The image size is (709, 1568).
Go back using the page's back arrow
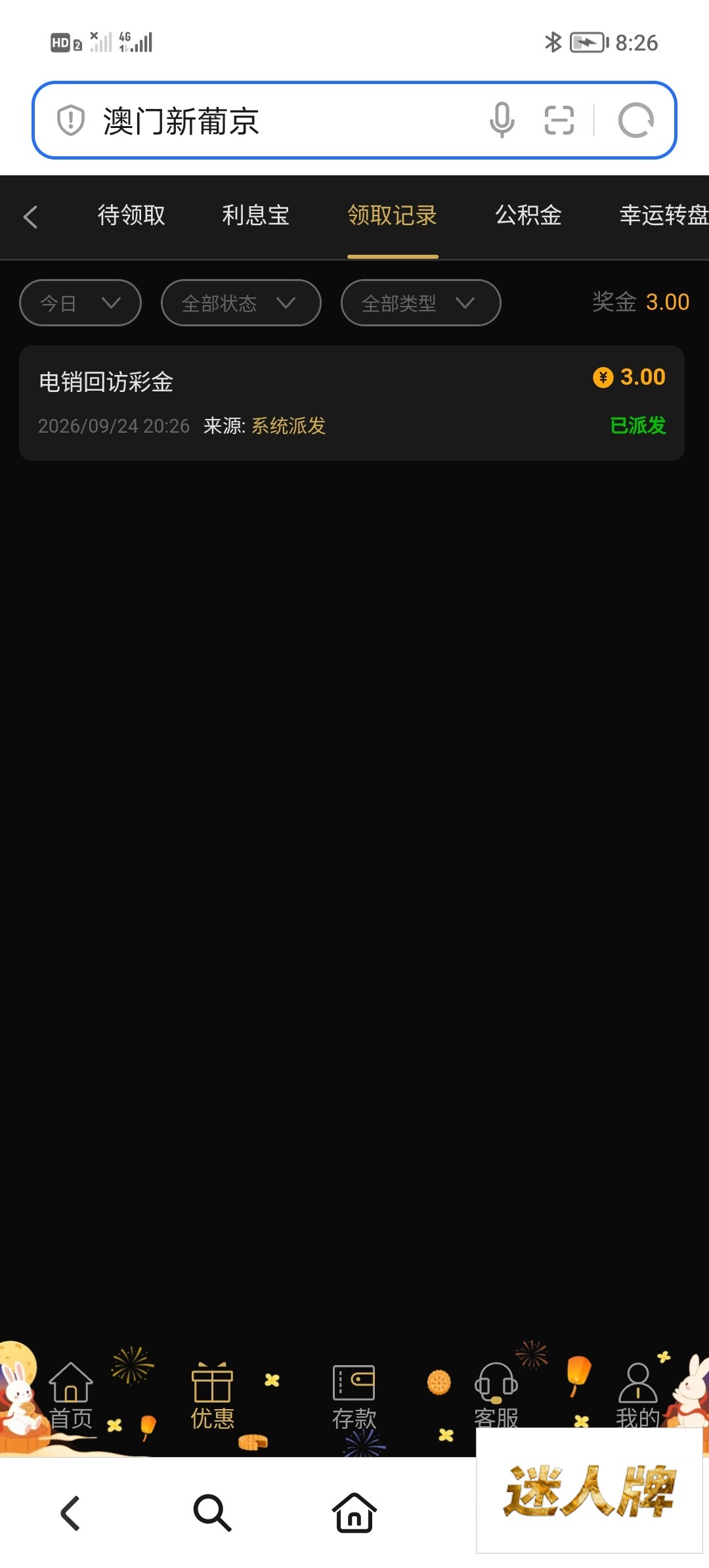[31, 217]
